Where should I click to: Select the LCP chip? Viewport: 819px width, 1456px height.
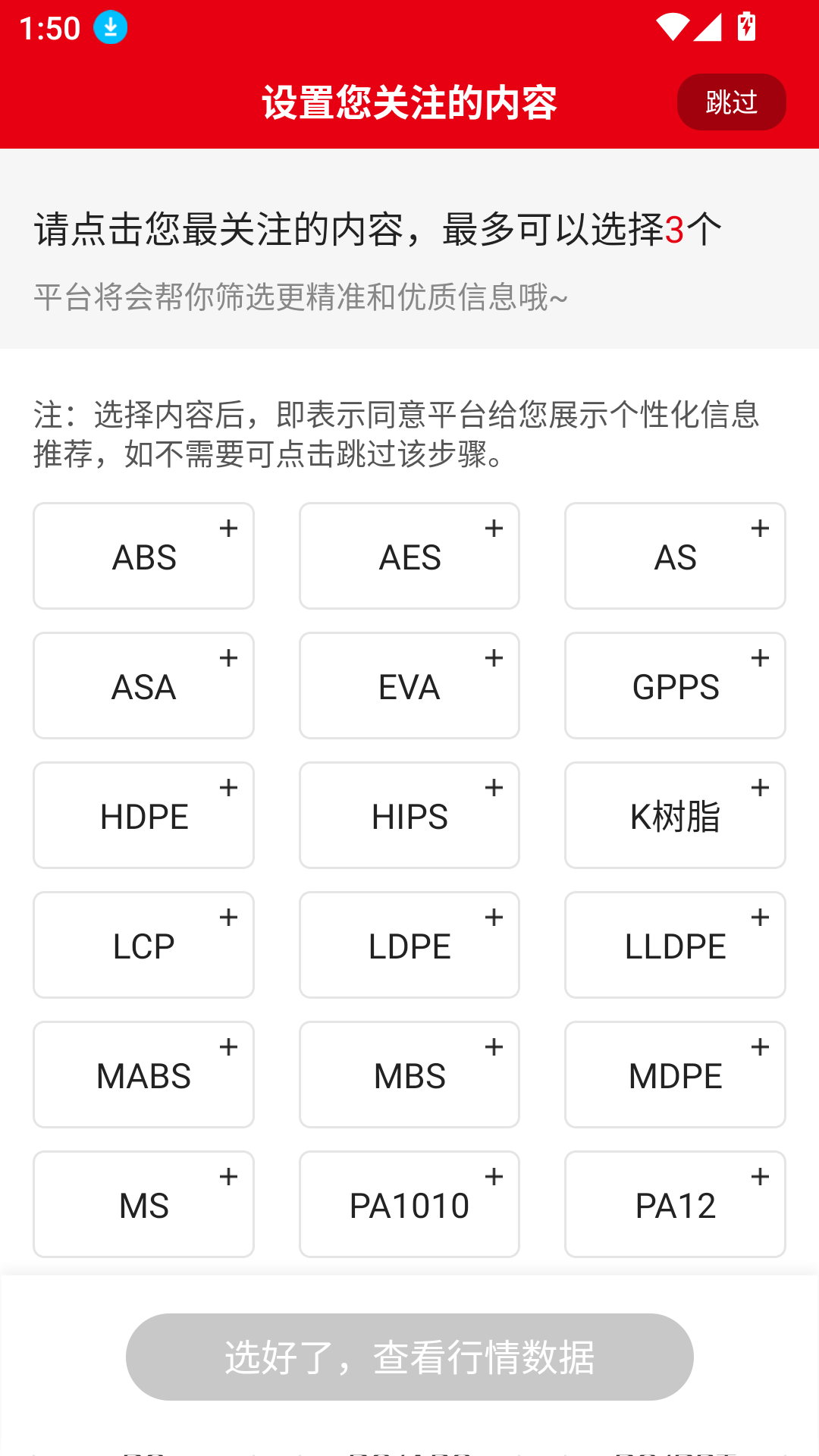pyautogui.click(x=143, y=945)
